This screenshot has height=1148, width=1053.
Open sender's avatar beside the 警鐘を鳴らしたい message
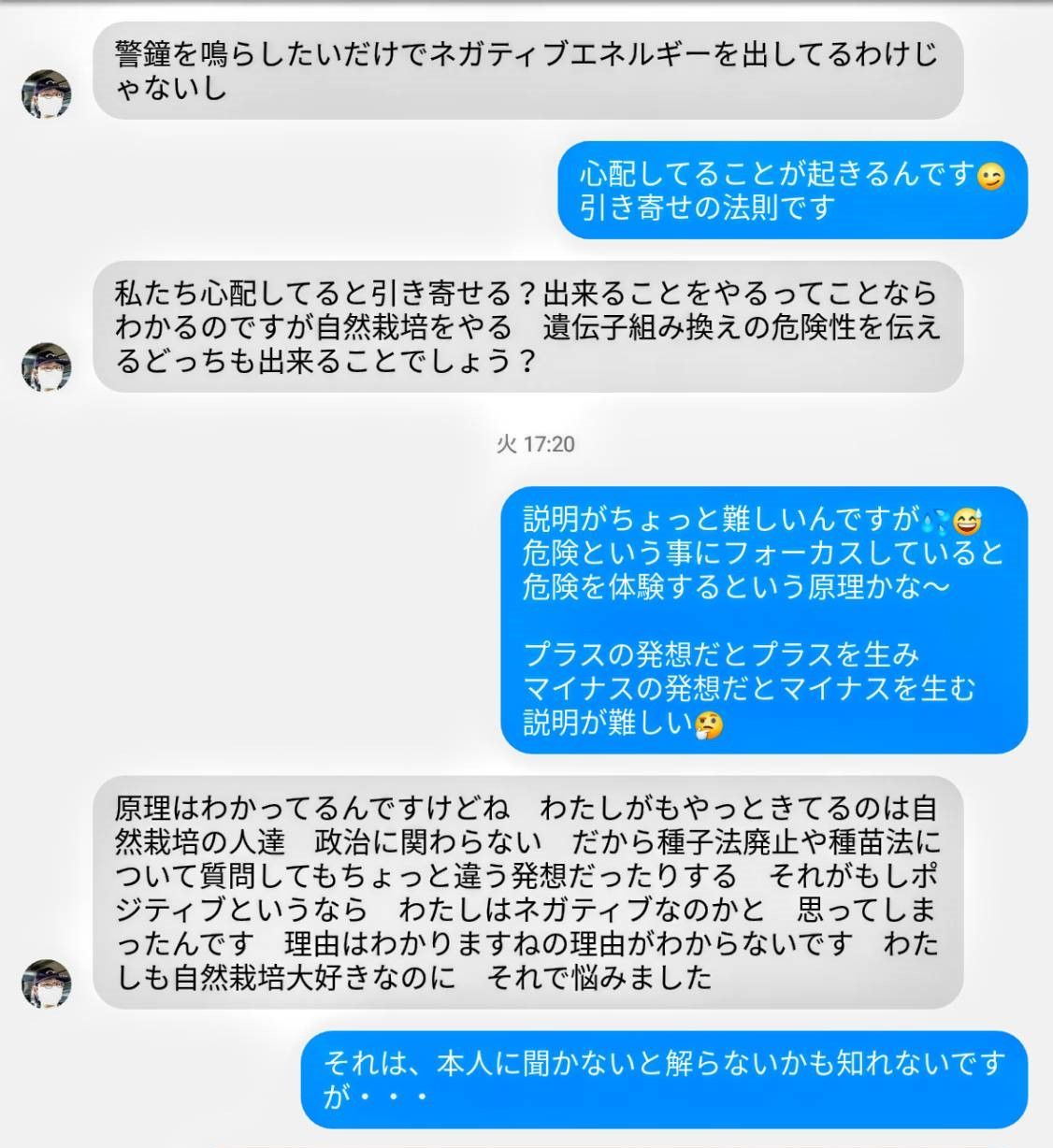pyautogui.click(x=46, y=93)
